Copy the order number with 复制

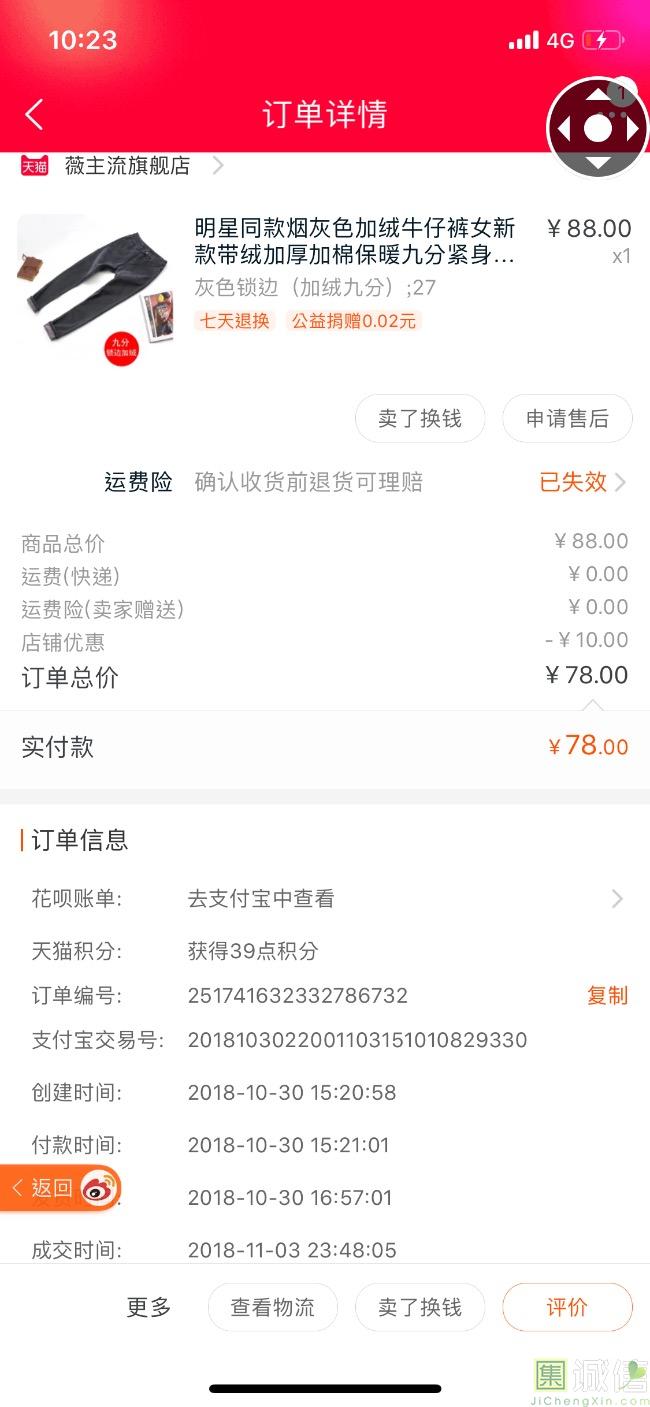point(607,995)
